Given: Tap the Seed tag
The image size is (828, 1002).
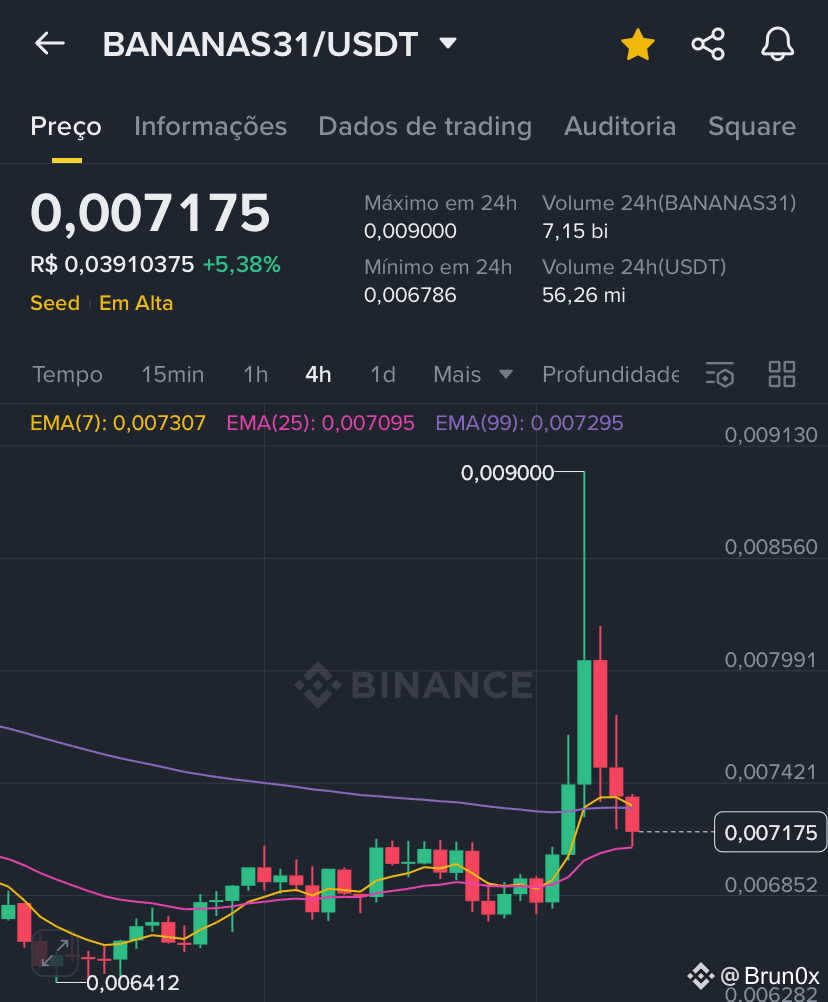Looking at the screenshot, I should click(55, 303).
